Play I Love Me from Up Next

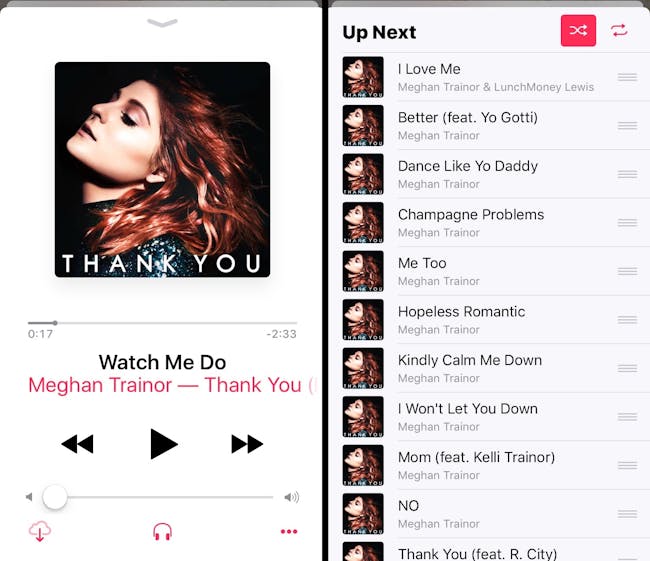(470, 76)
